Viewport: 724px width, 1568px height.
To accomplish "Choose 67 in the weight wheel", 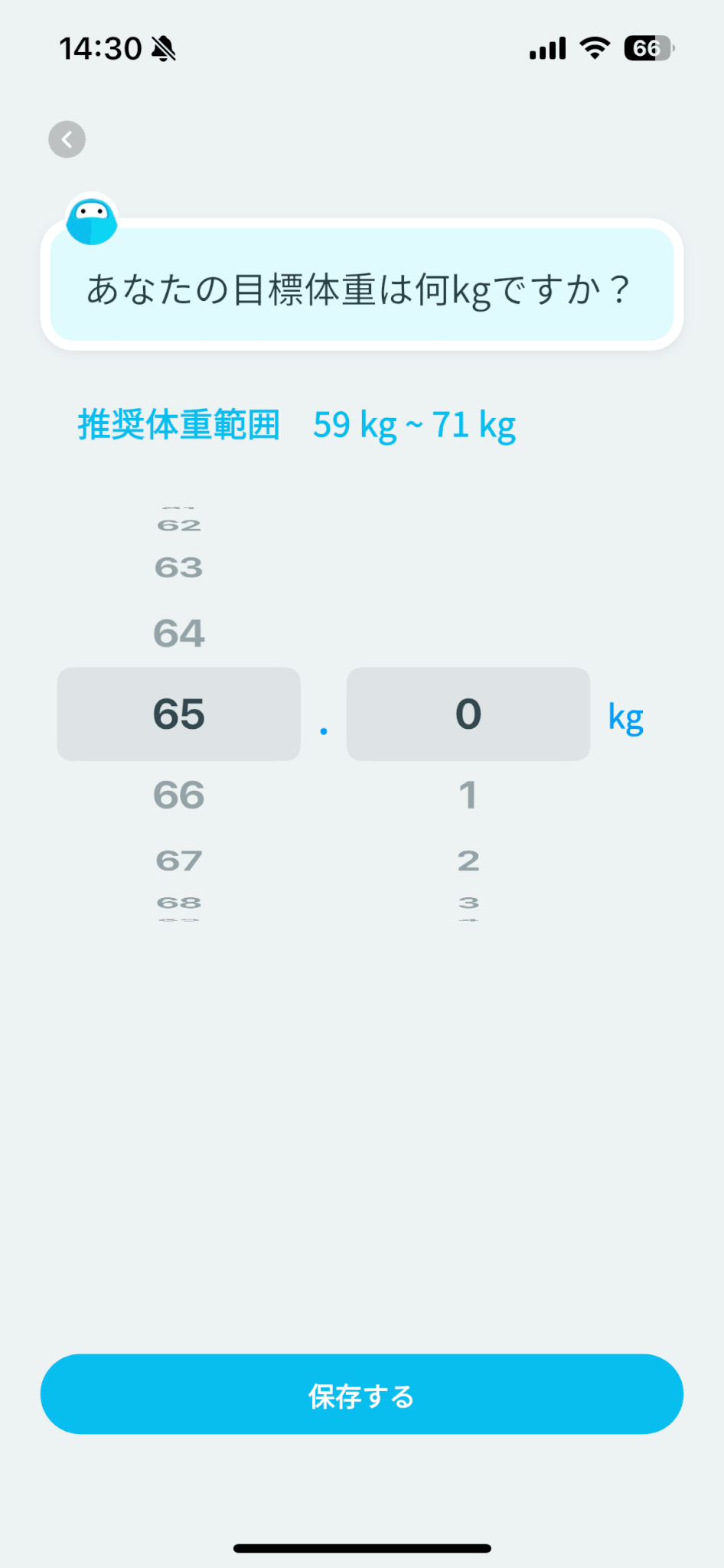I will click(179, 861).
